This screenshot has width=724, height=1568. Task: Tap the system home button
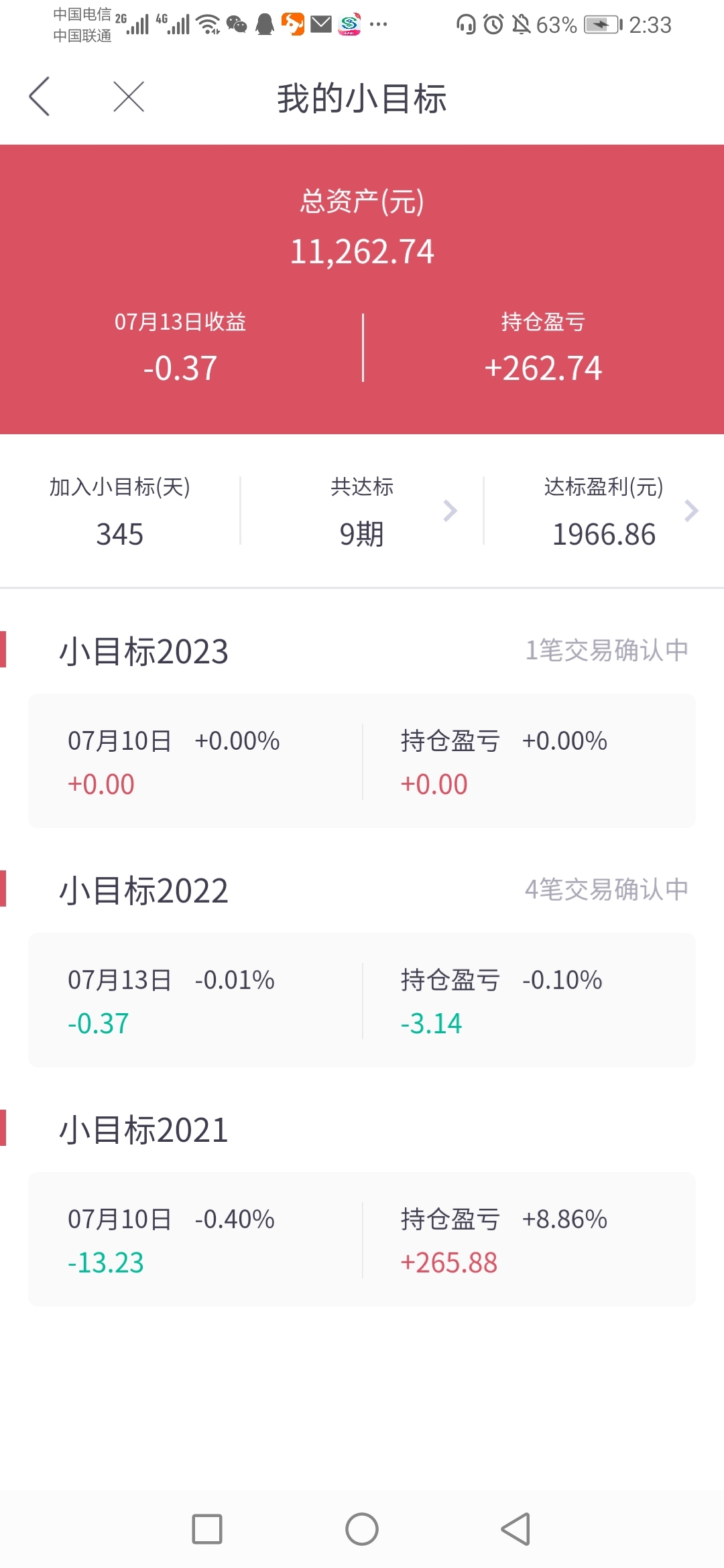click(362, 1529)
